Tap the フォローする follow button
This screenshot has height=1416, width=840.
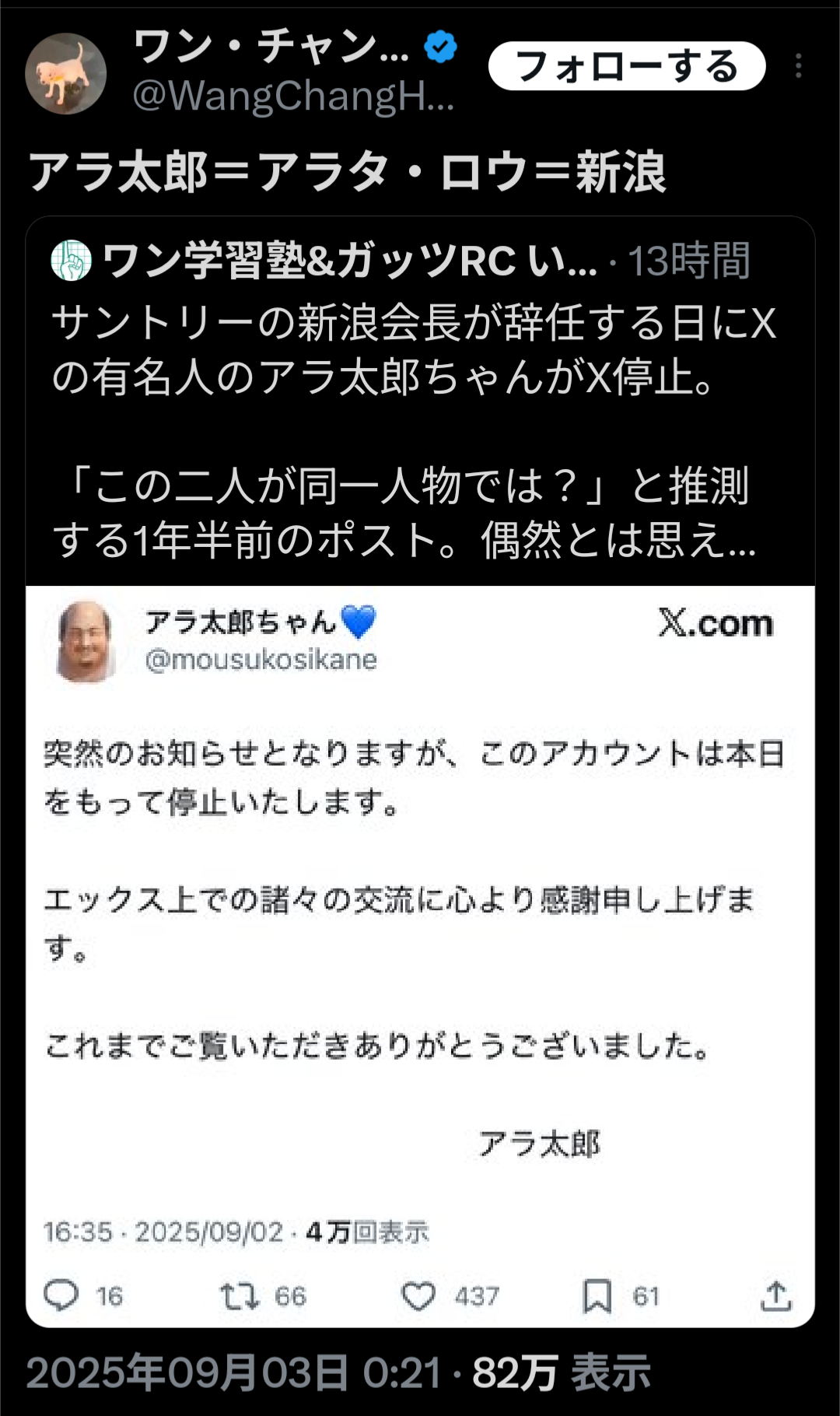pos(626,66)
